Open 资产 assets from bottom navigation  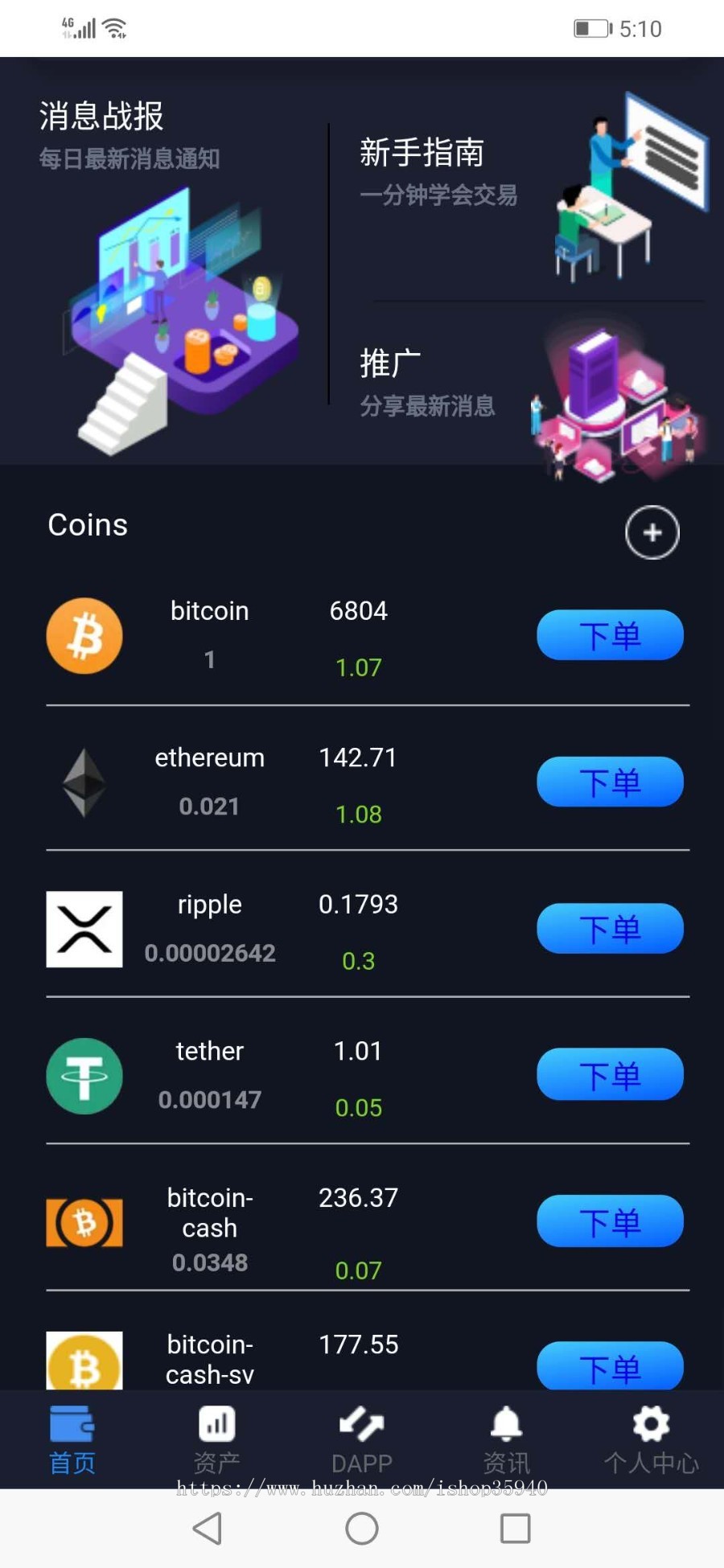(214, 1435)
